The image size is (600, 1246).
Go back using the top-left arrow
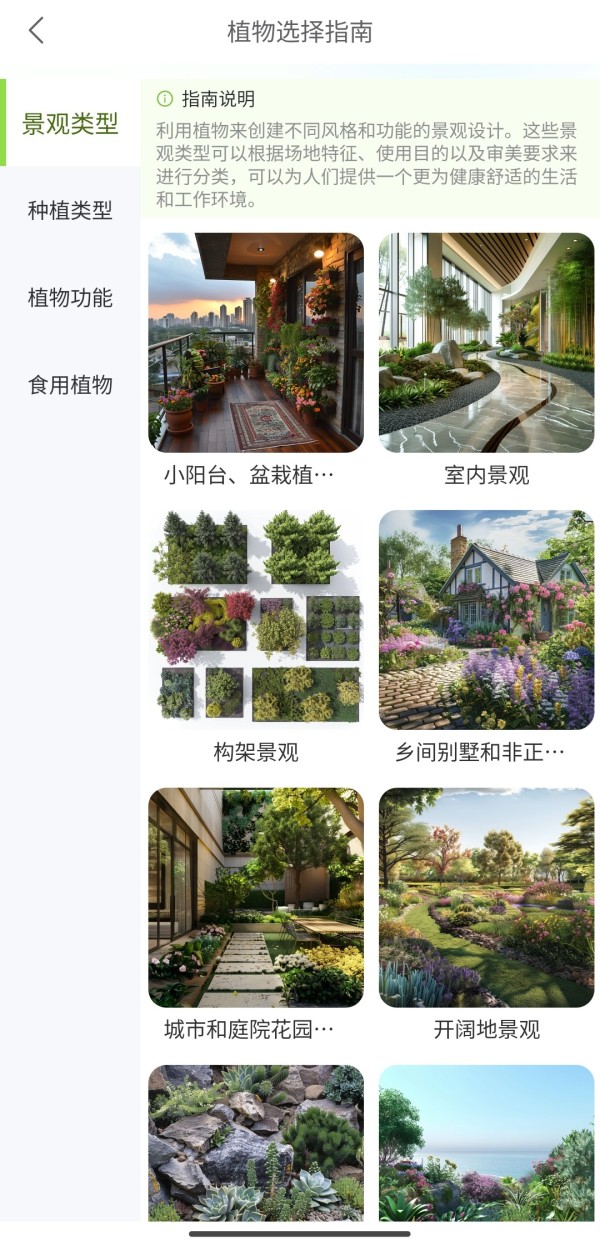click(37, 31)
